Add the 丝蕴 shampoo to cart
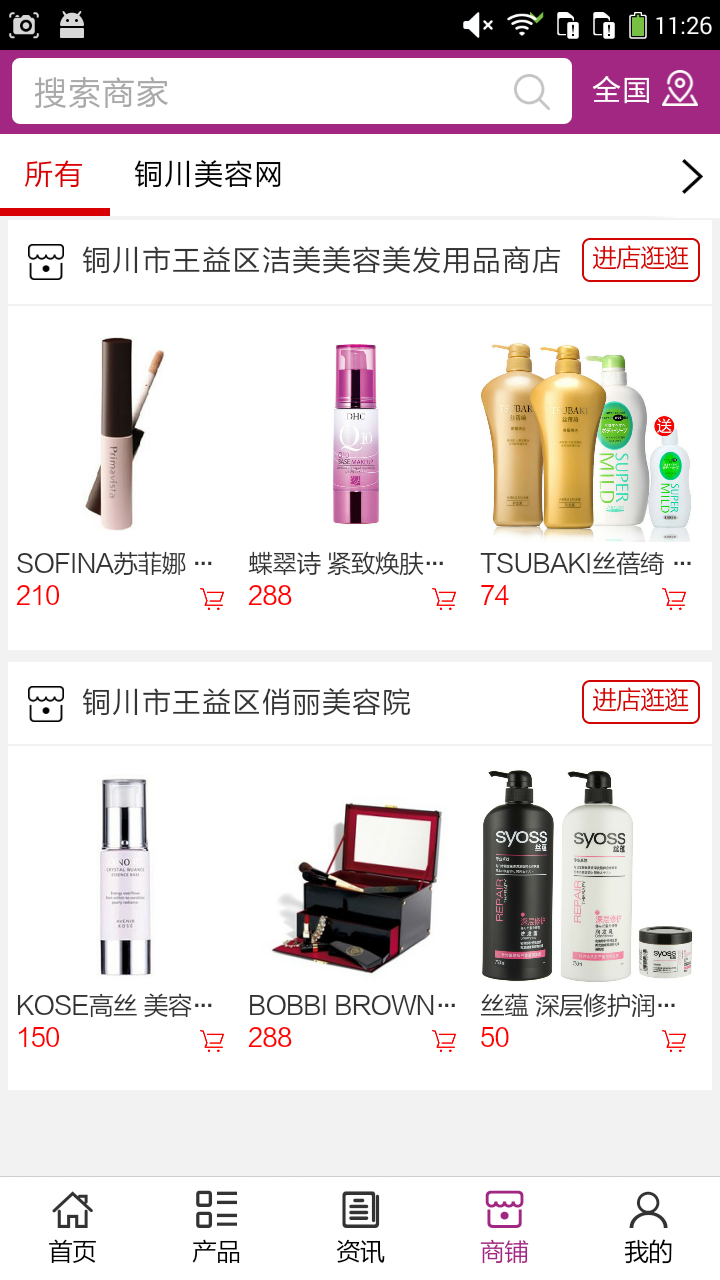This screenshot has height=1280, width=720. [x=675, y=1041]
